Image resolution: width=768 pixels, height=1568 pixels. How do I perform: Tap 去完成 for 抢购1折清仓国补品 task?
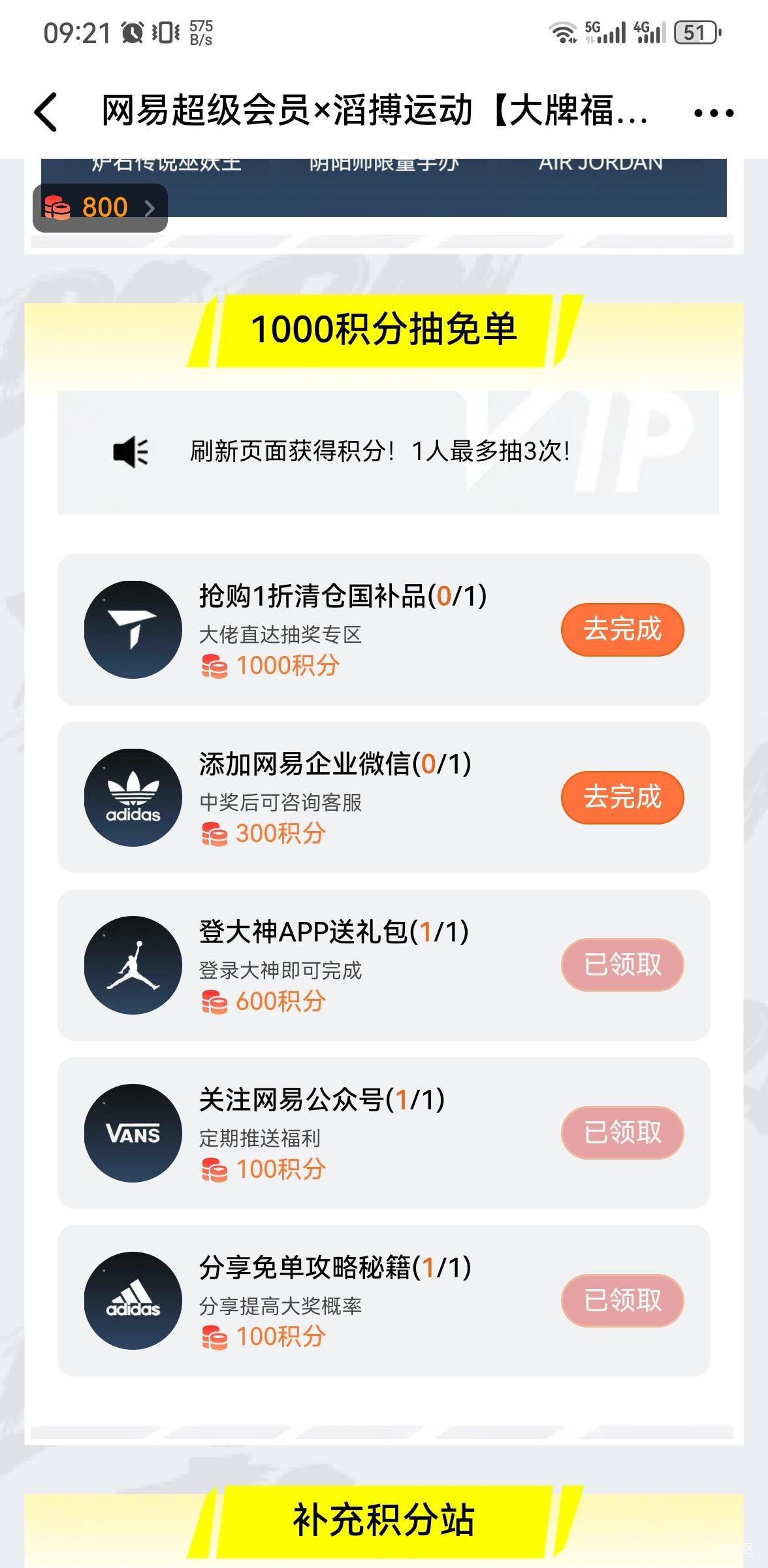(622, 629)
